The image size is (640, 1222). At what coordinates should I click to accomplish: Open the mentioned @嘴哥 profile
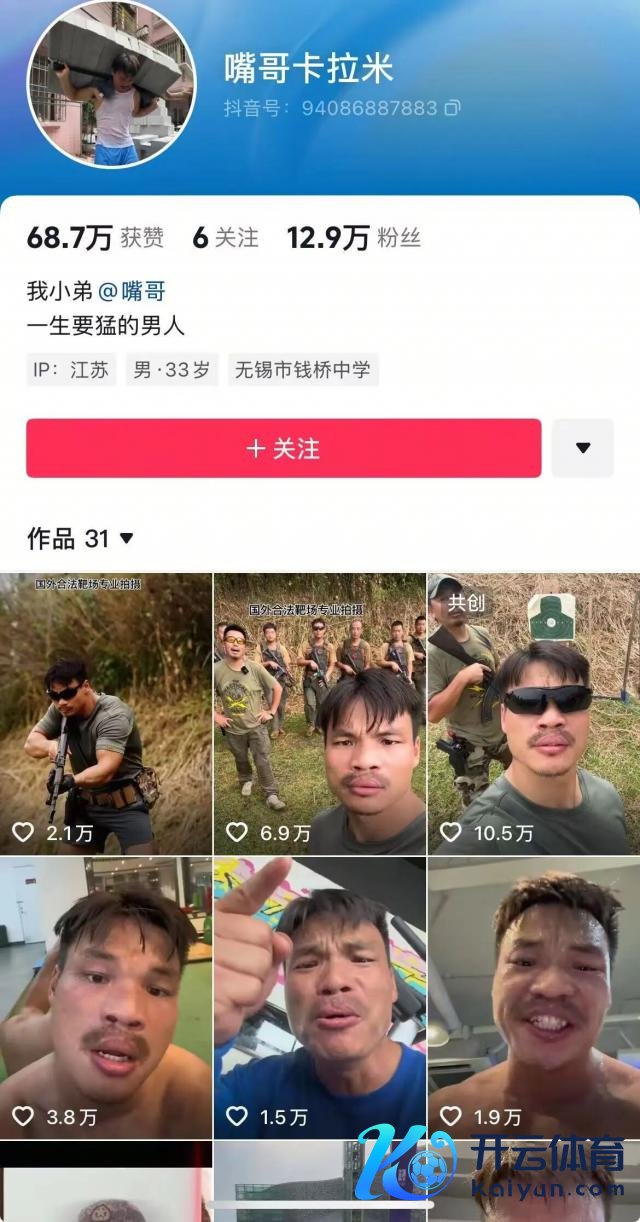tap(132, 291)
